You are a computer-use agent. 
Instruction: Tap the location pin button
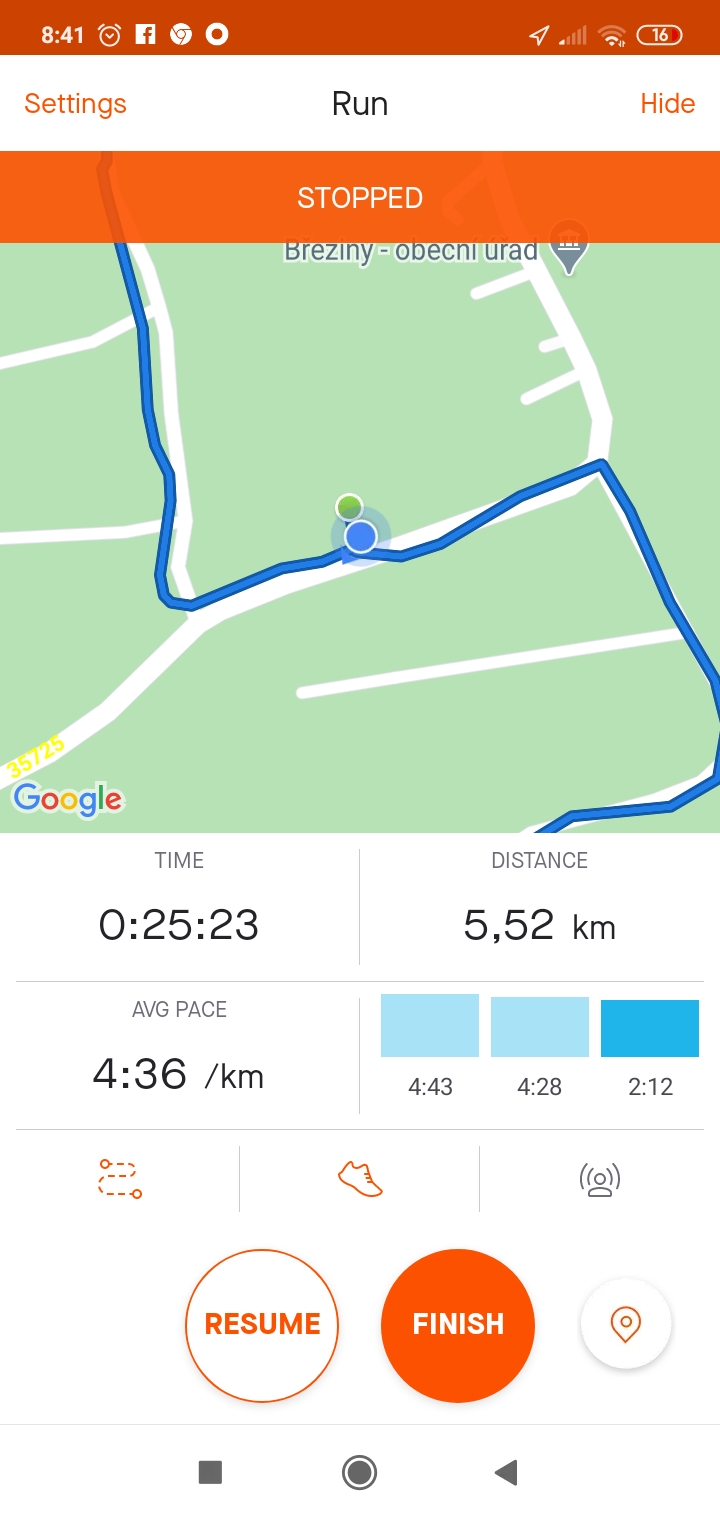626,1325
